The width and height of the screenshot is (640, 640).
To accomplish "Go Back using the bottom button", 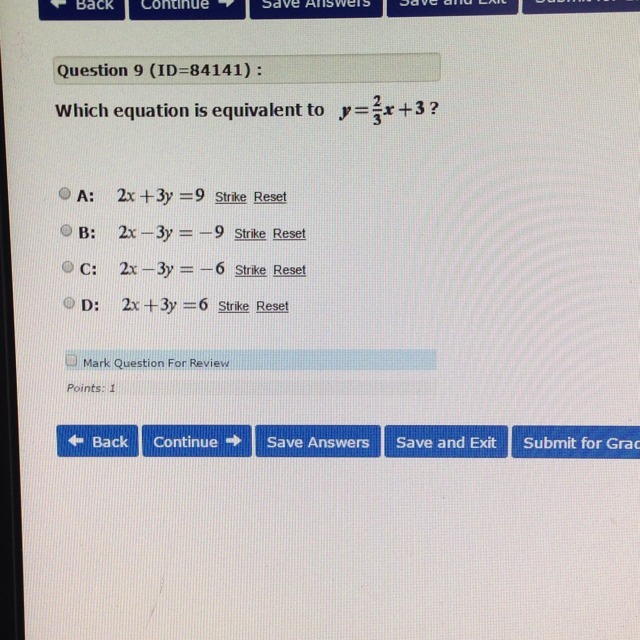I will tap(98, 441).
